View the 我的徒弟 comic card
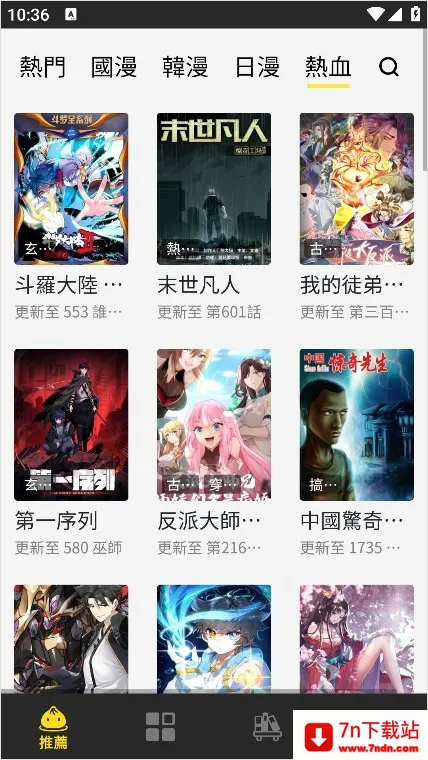 357,217
